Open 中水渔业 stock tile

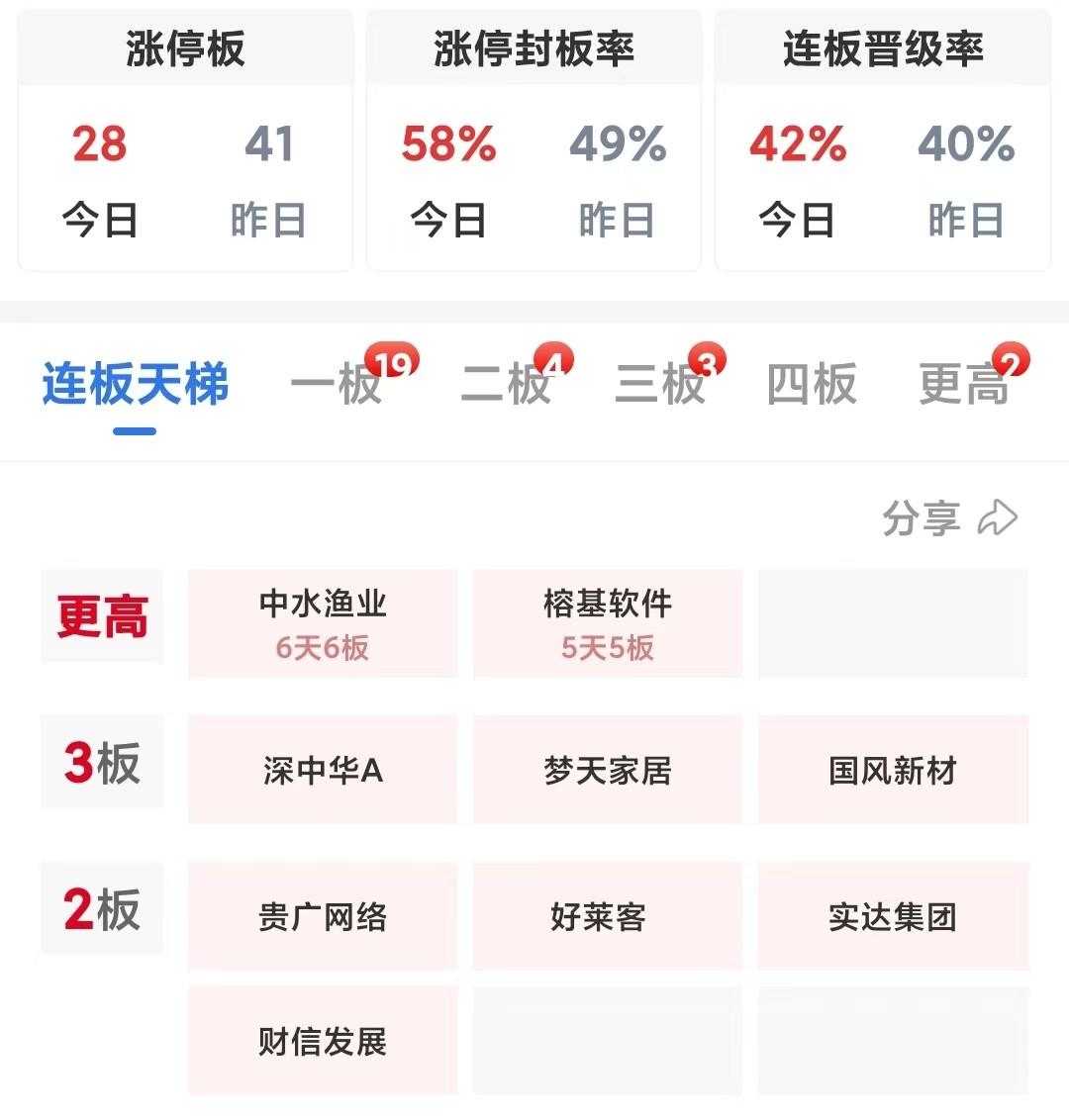tap(323, 623)
